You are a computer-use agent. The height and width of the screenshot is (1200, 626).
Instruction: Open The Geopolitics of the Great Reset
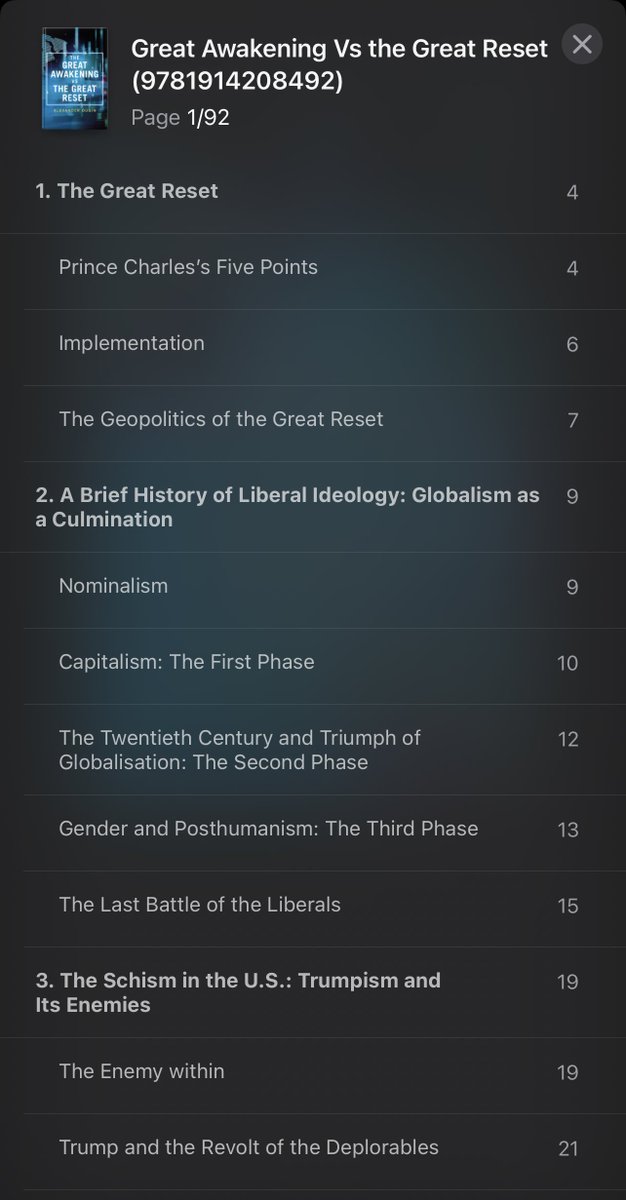(x=221, y=419)
